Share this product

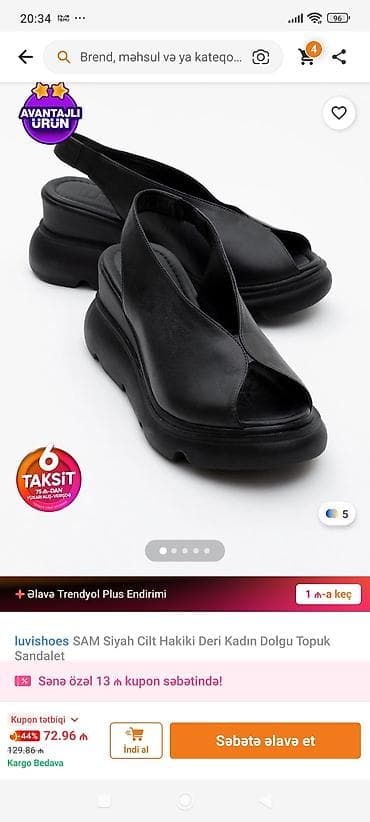[x=339, y=57]
